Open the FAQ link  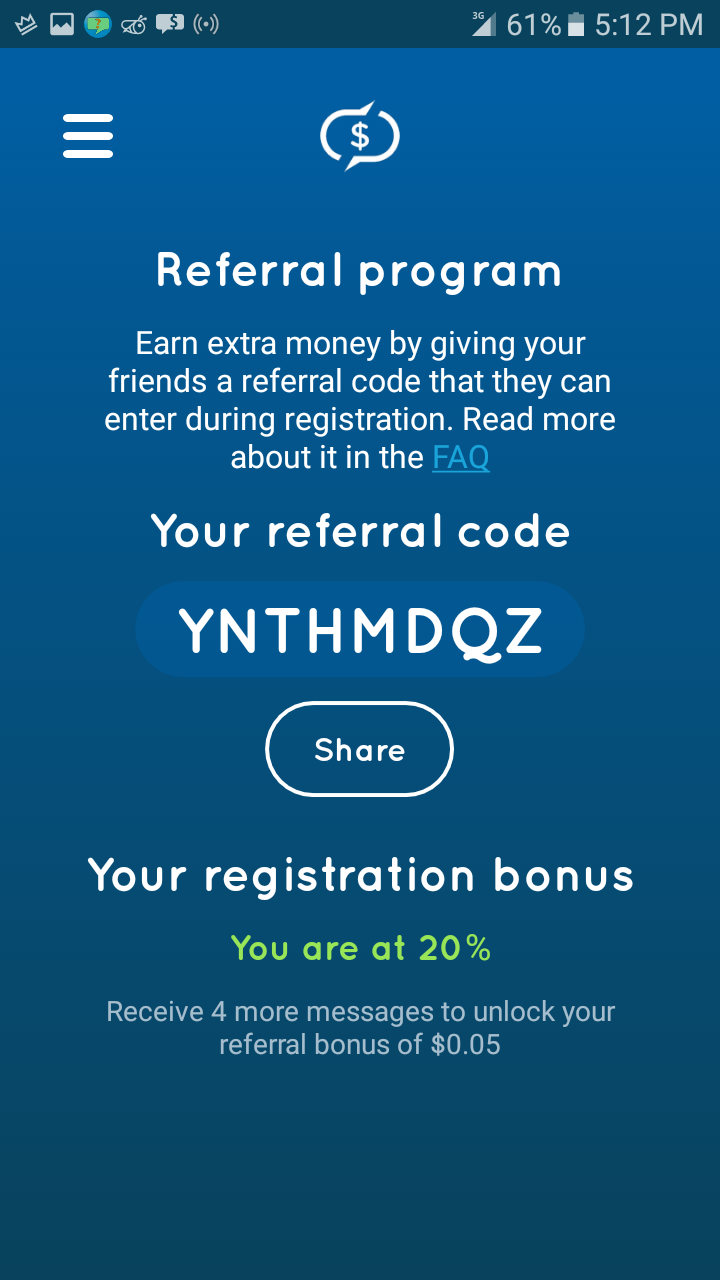pyautogui.click(x=461, y=457)
